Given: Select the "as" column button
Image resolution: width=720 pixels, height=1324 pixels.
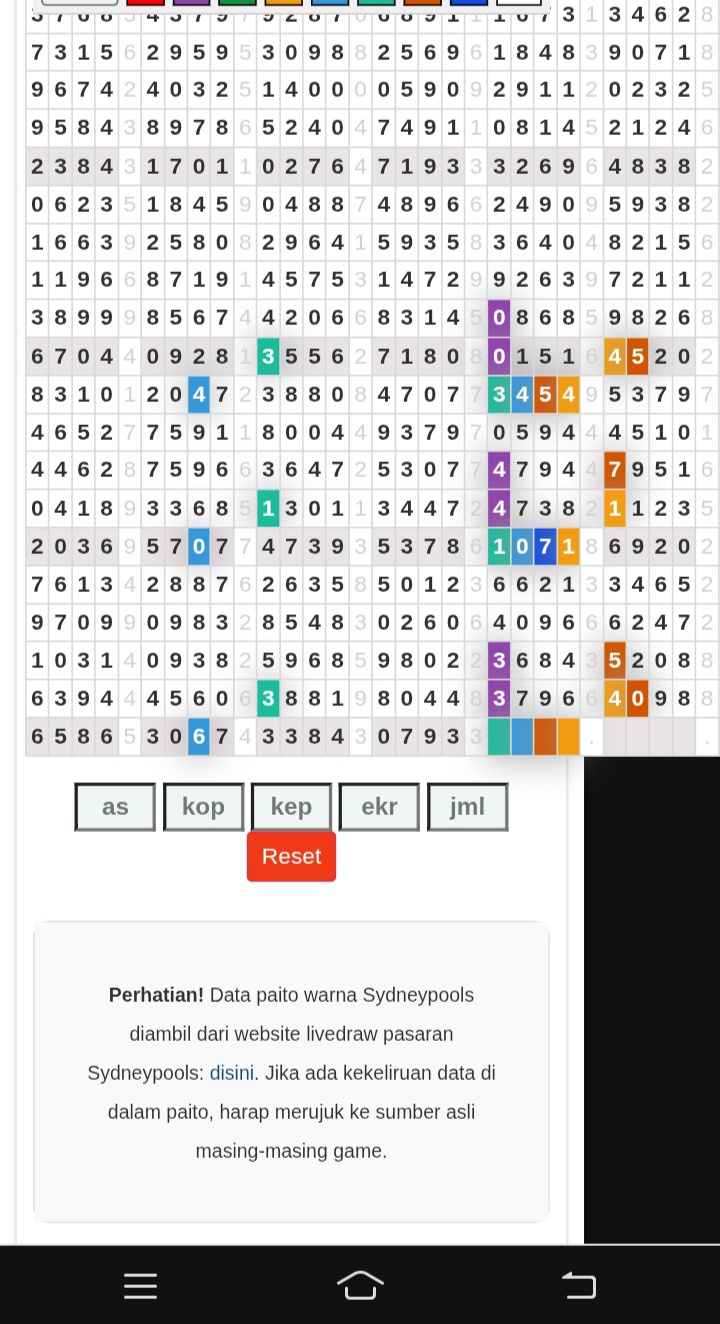Looking at the screenshot, I should point(115,807).
